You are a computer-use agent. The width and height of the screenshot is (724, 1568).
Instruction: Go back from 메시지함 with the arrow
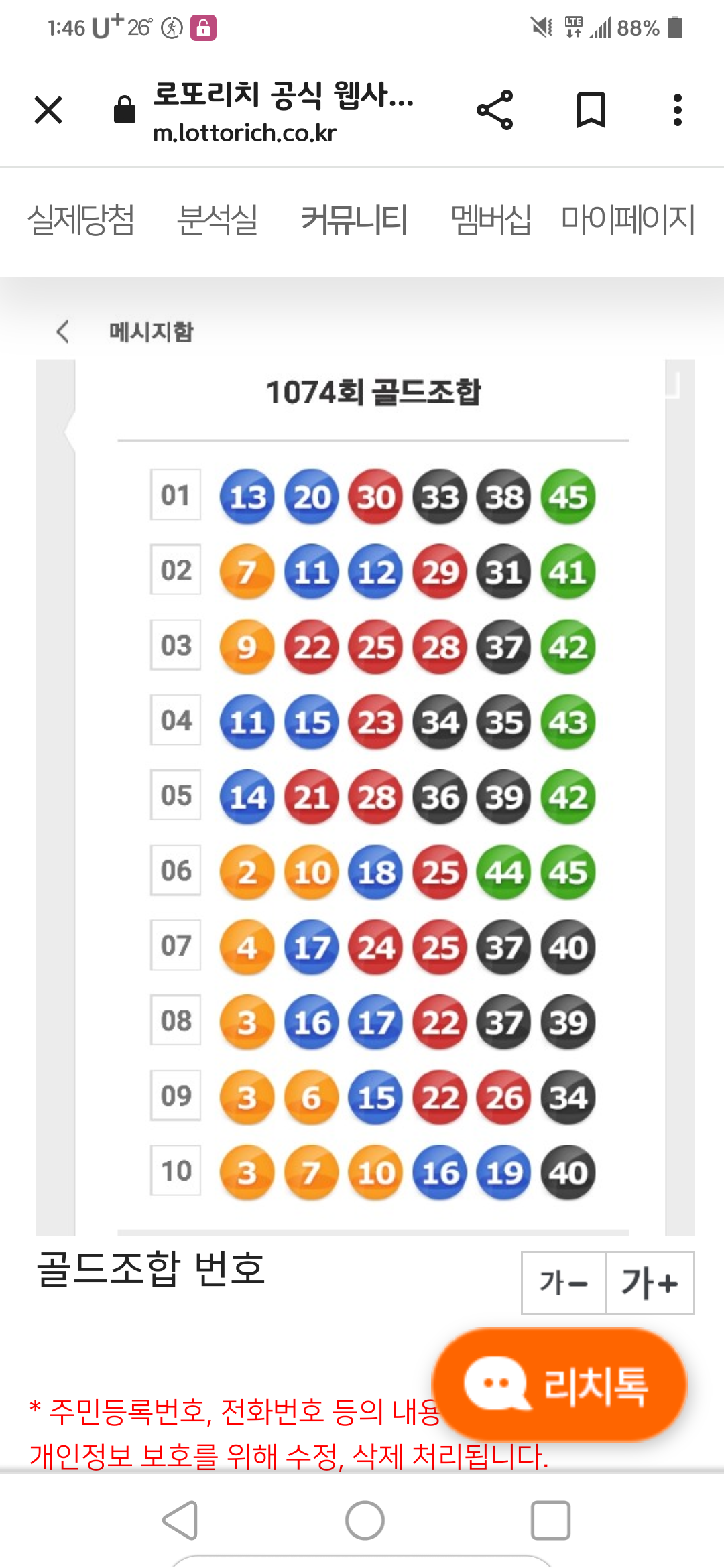coord(63,332)
